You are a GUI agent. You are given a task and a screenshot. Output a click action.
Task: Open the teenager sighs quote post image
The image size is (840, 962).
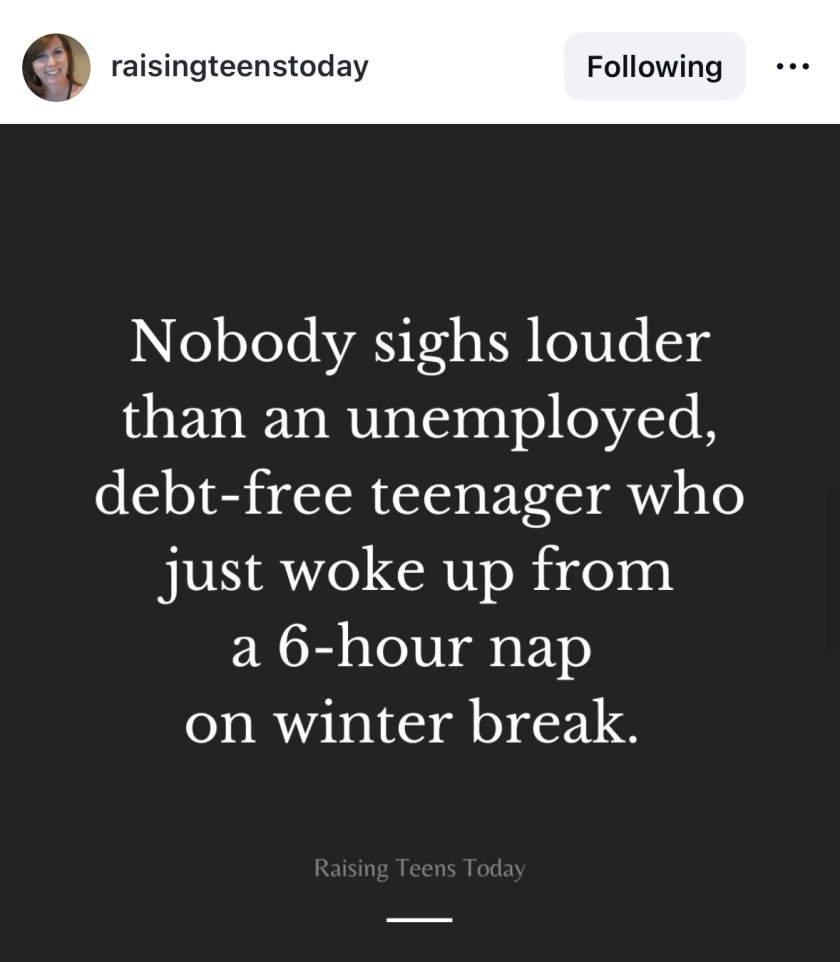(x=420, y=540)
